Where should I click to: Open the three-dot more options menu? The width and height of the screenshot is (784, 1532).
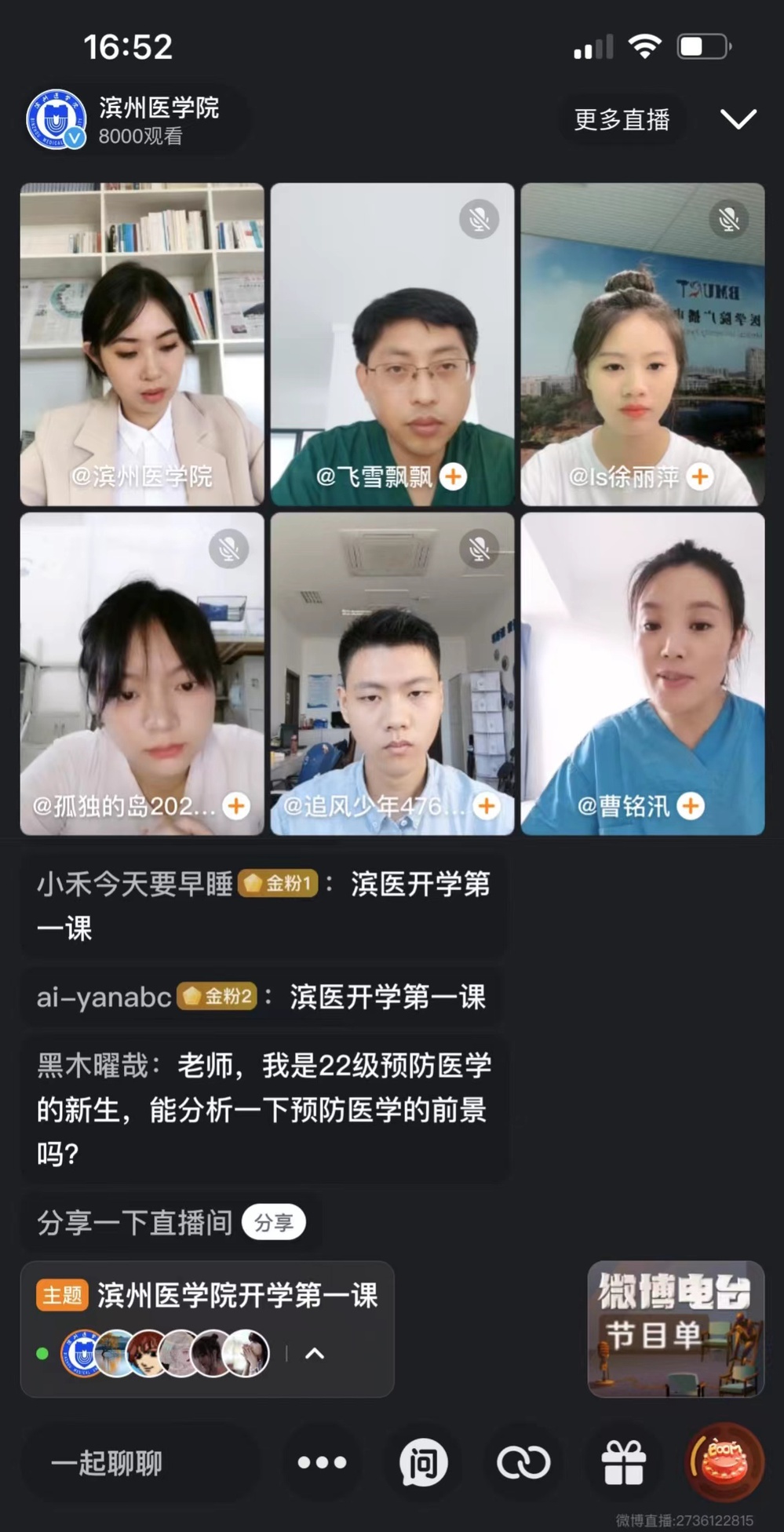pos(322,1463)
